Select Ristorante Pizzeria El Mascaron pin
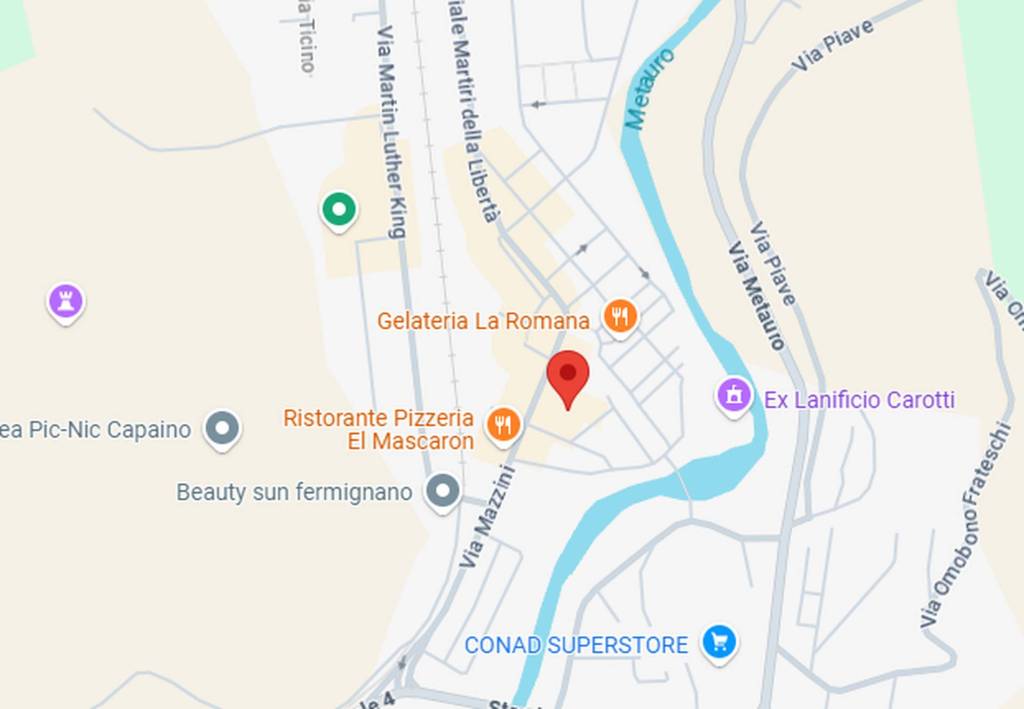 (x=503, y=424)
